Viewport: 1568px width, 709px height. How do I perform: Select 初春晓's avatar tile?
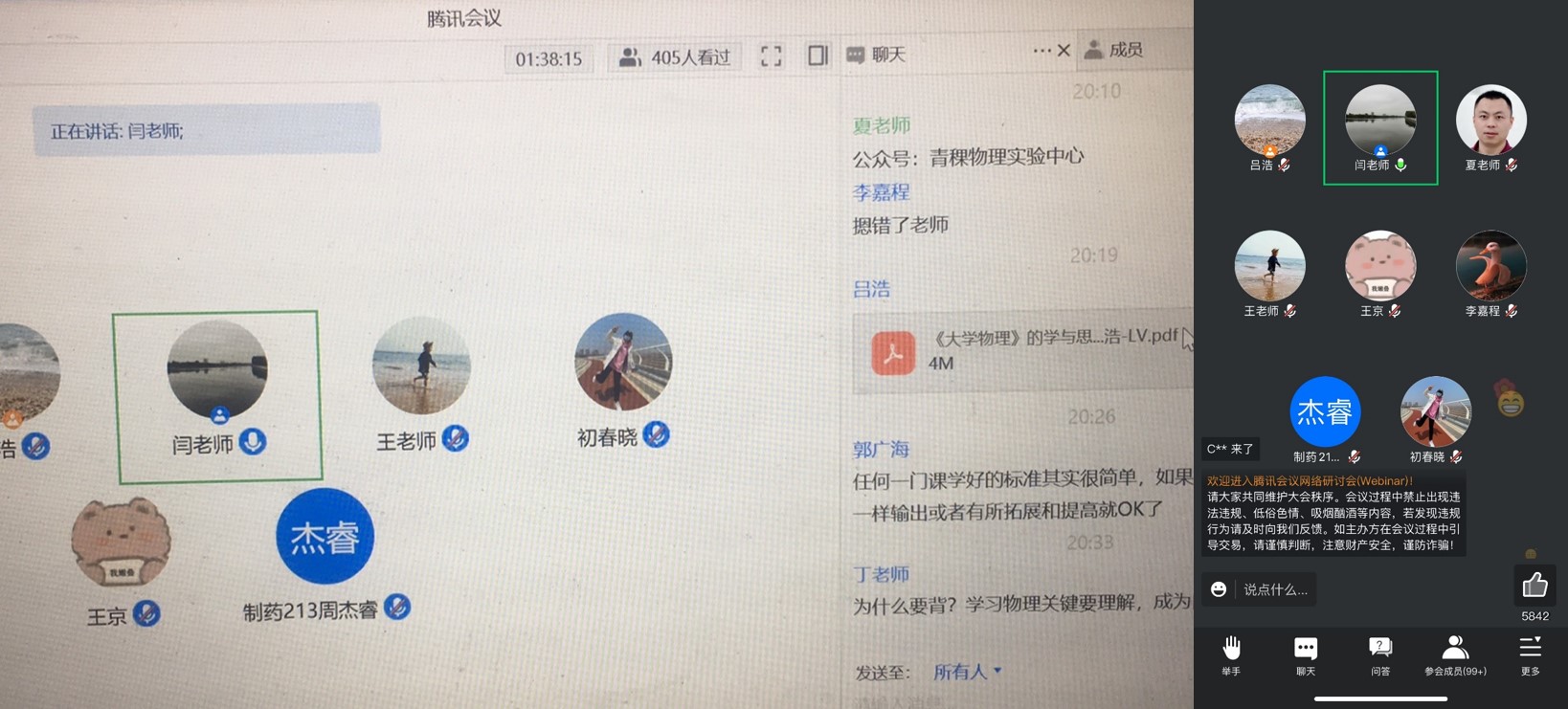tap(1435, 411)
